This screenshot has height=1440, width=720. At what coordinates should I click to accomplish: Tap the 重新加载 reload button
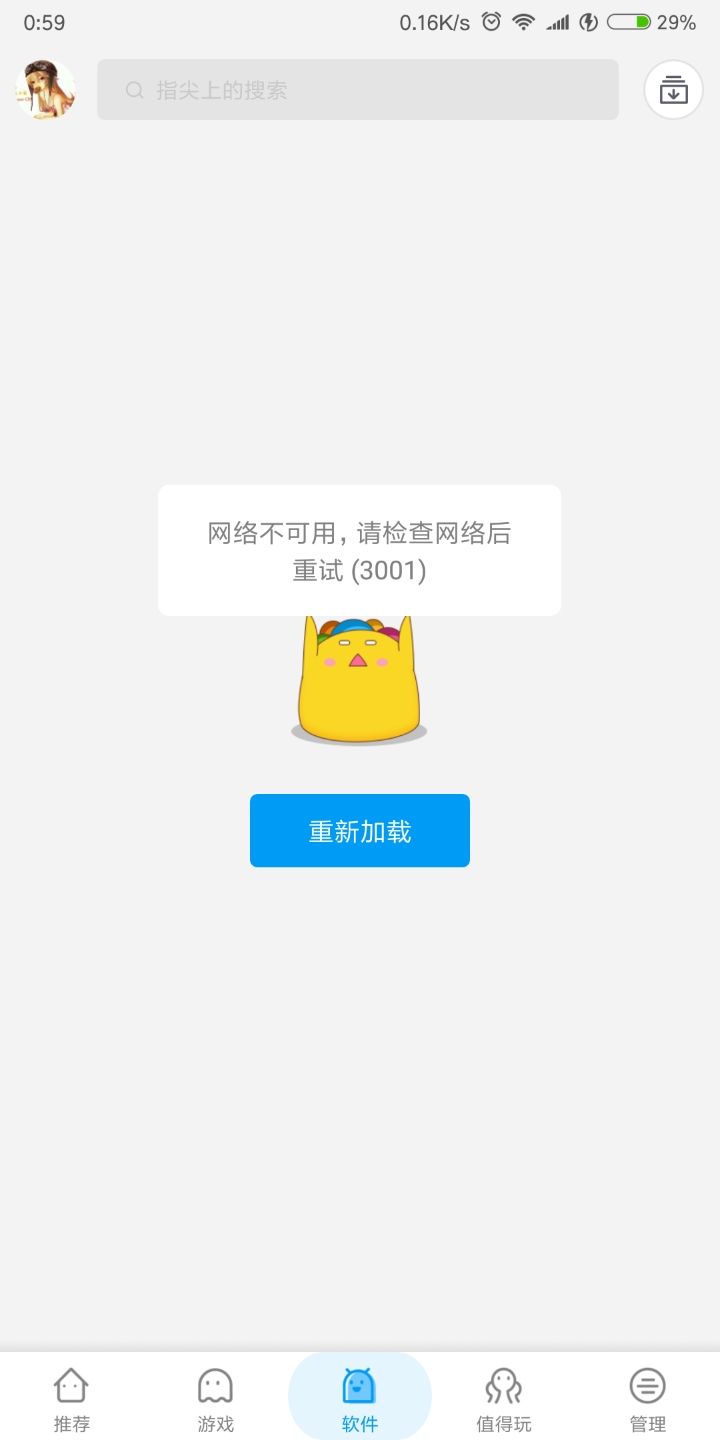(360, 831)
